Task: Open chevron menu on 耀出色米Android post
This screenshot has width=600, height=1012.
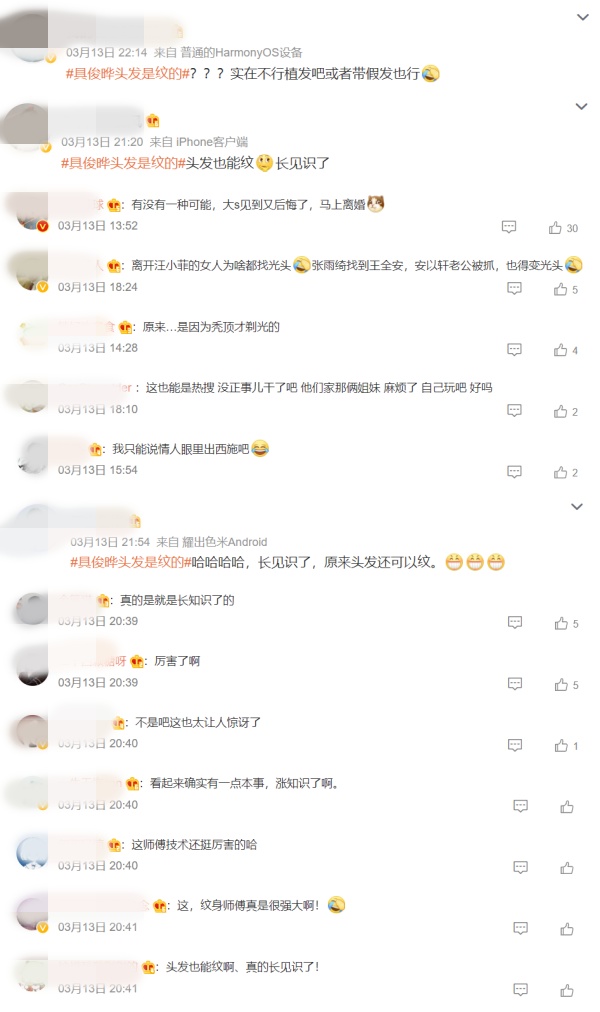Action: point(577,507)
